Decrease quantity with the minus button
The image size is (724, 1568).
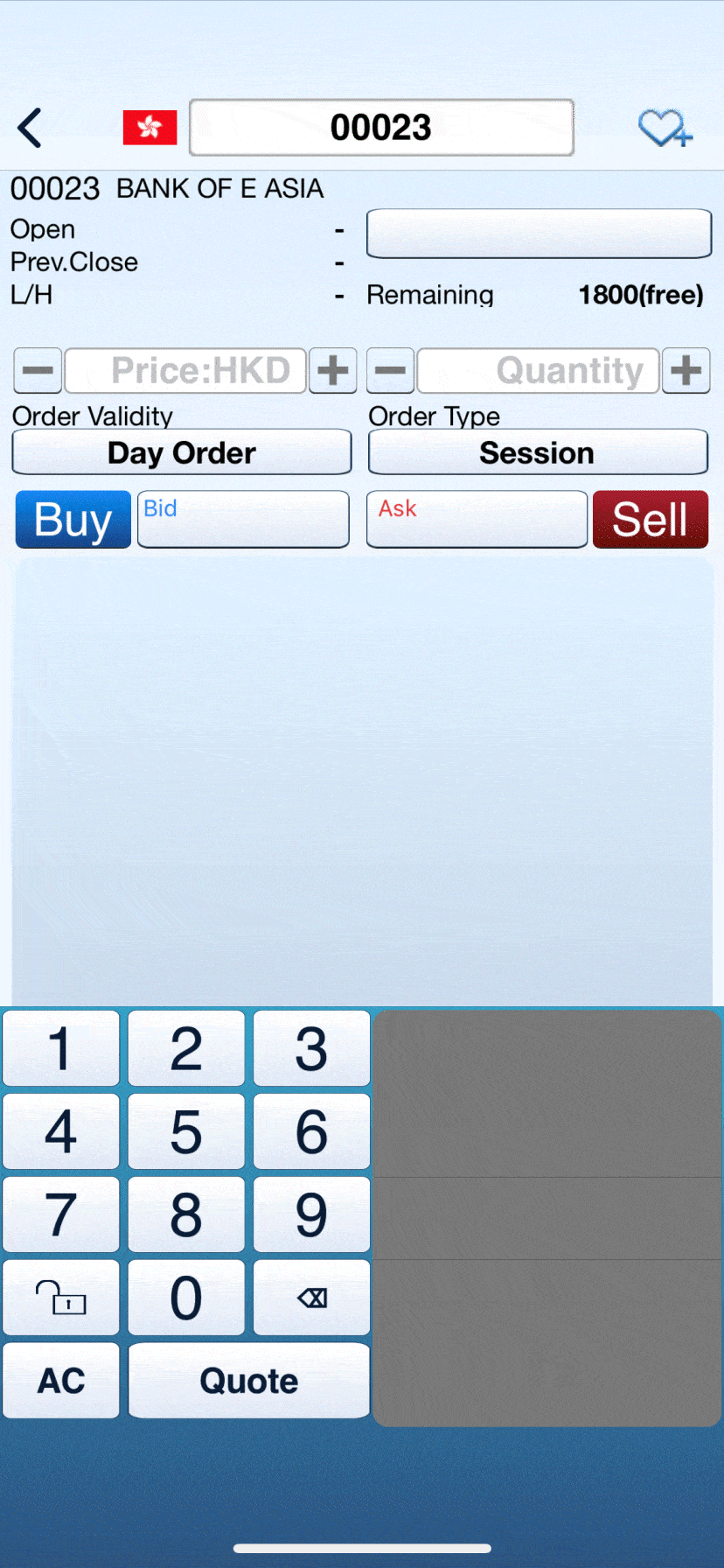click(x=390, y=370)
